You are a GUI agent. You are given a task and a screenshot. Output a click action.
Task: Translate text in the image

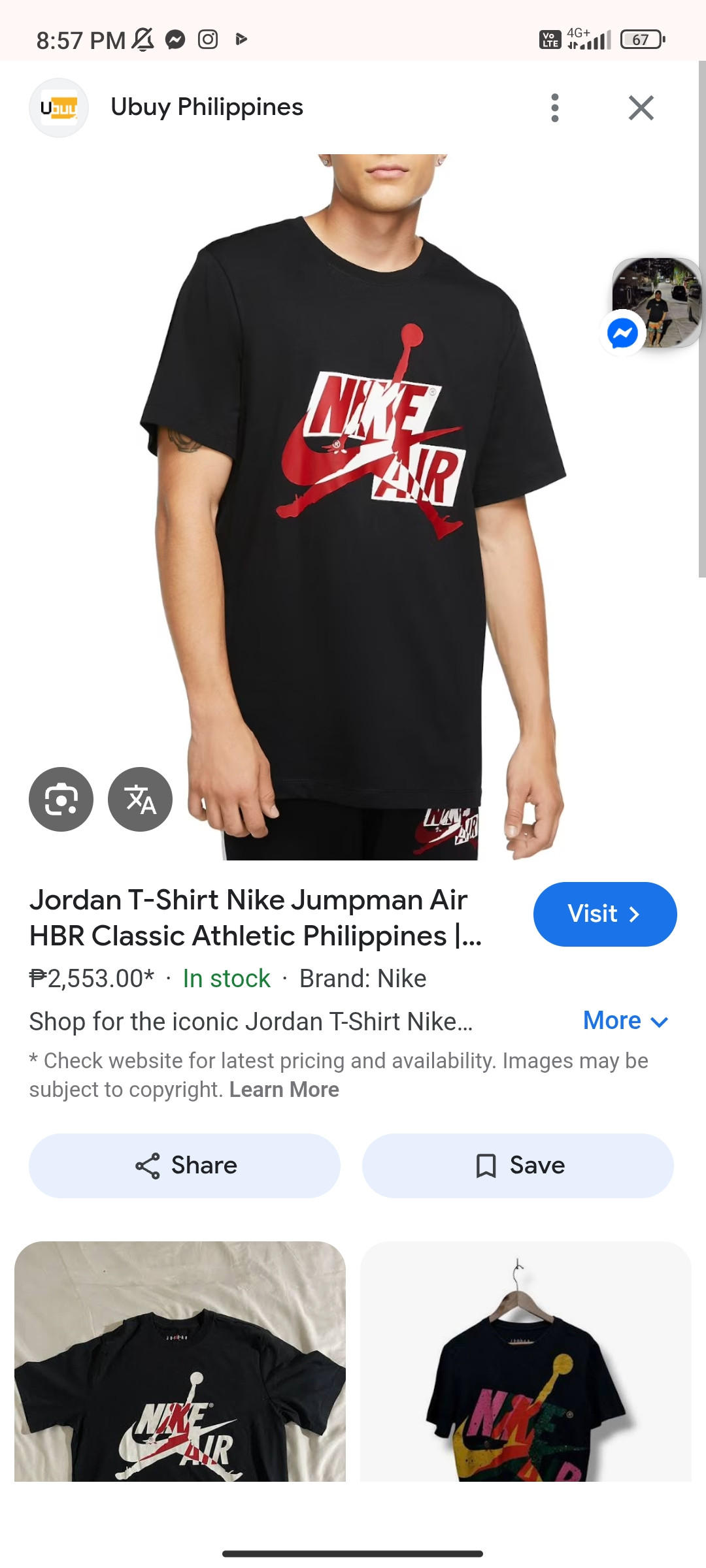point(140,799)
